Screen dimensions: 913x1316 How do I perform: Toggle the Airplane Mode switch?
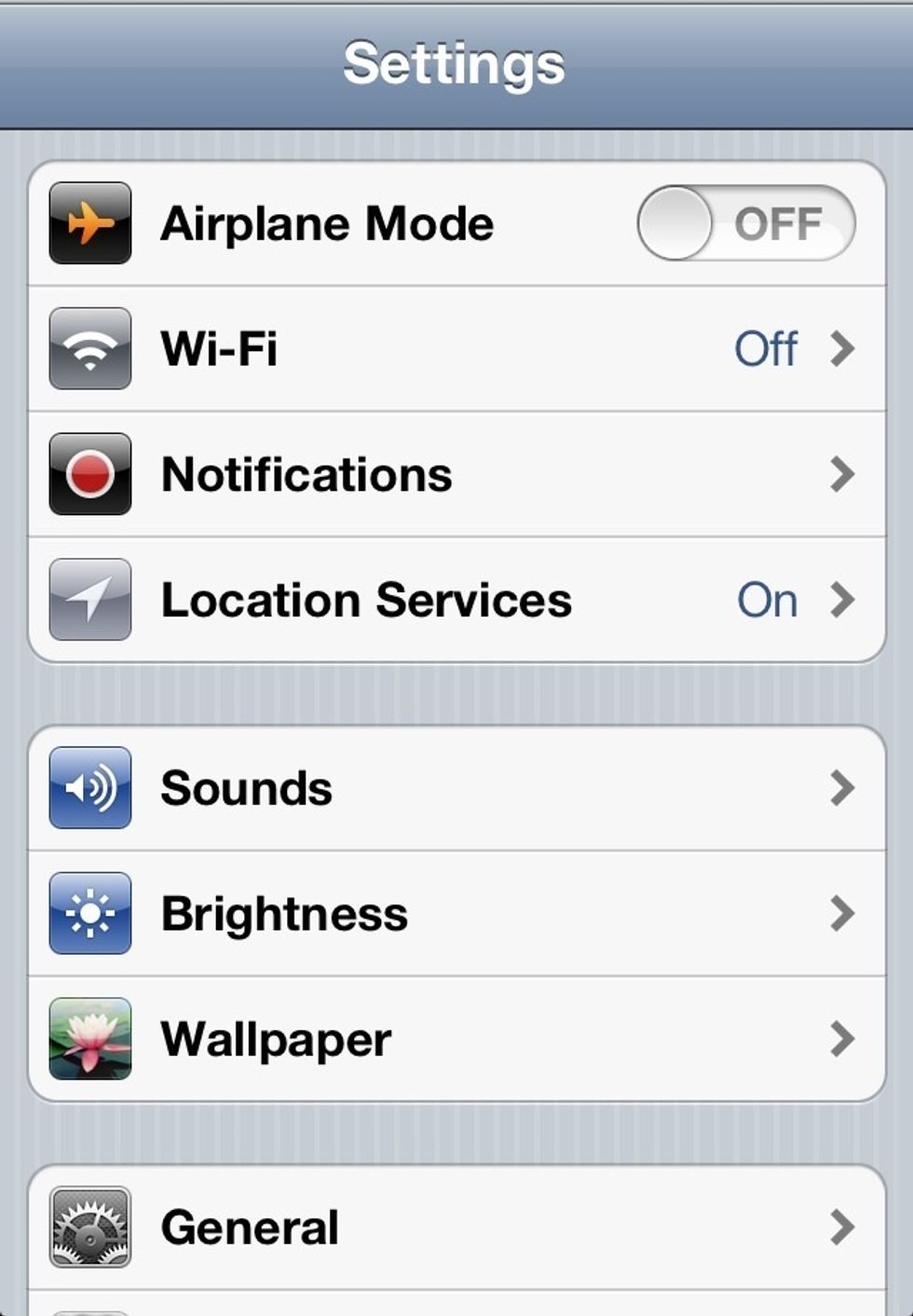click(745, 224)
